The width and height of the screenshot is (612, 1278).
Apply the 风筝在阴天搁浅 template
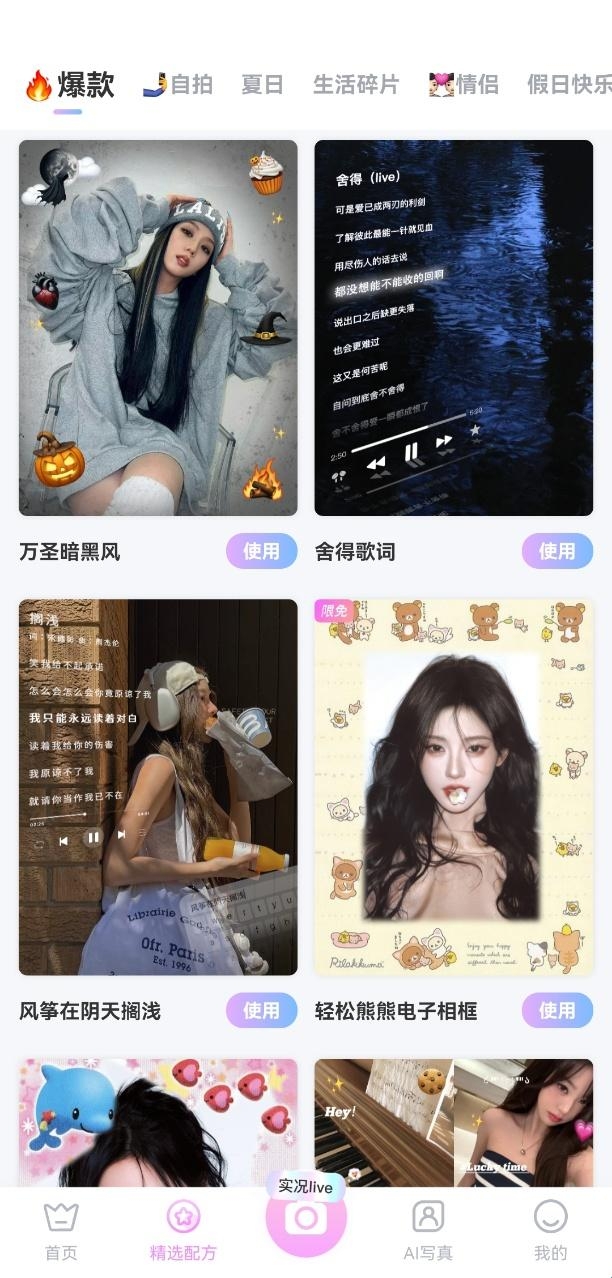[x=261, y=1010]
